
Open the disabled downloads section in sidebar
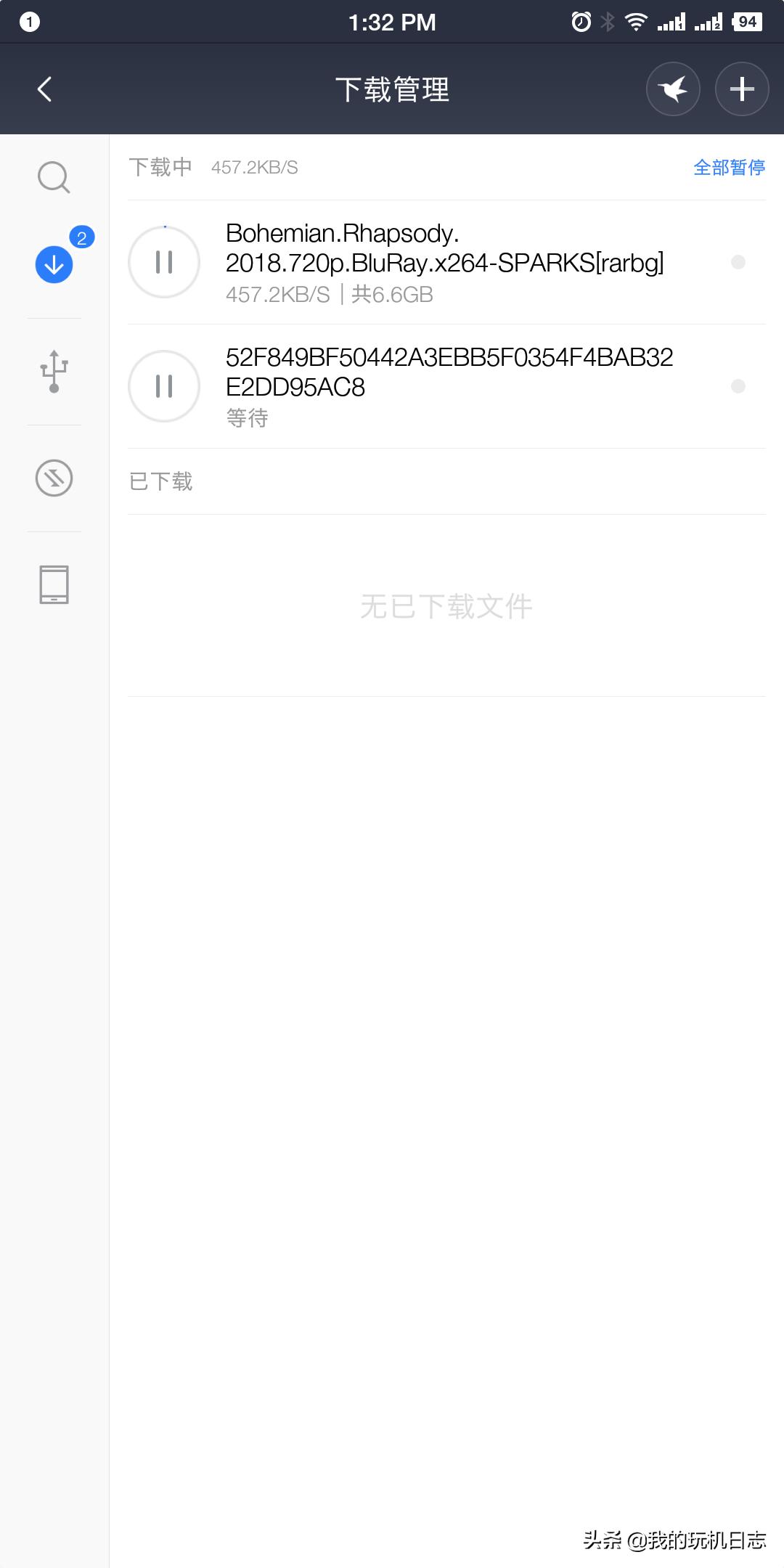pos(52,477)
